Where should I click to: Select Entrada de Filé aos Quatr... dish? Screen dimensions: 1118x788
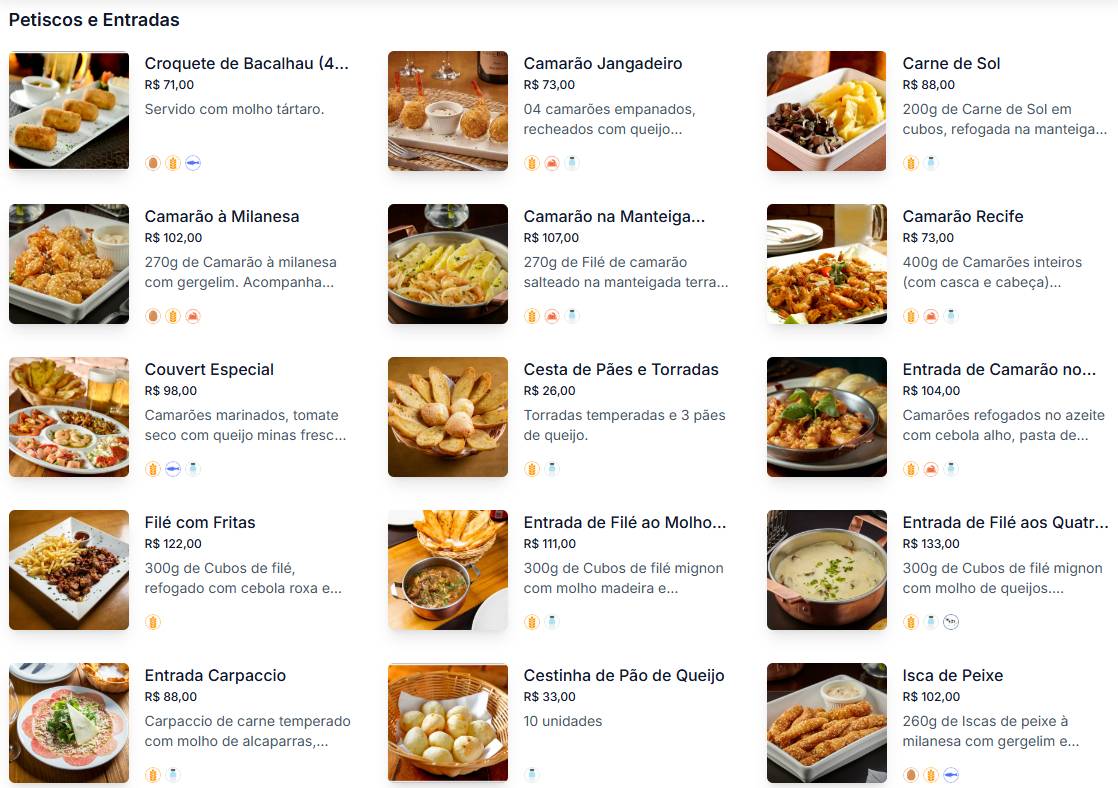click(x=1004, y=523)
